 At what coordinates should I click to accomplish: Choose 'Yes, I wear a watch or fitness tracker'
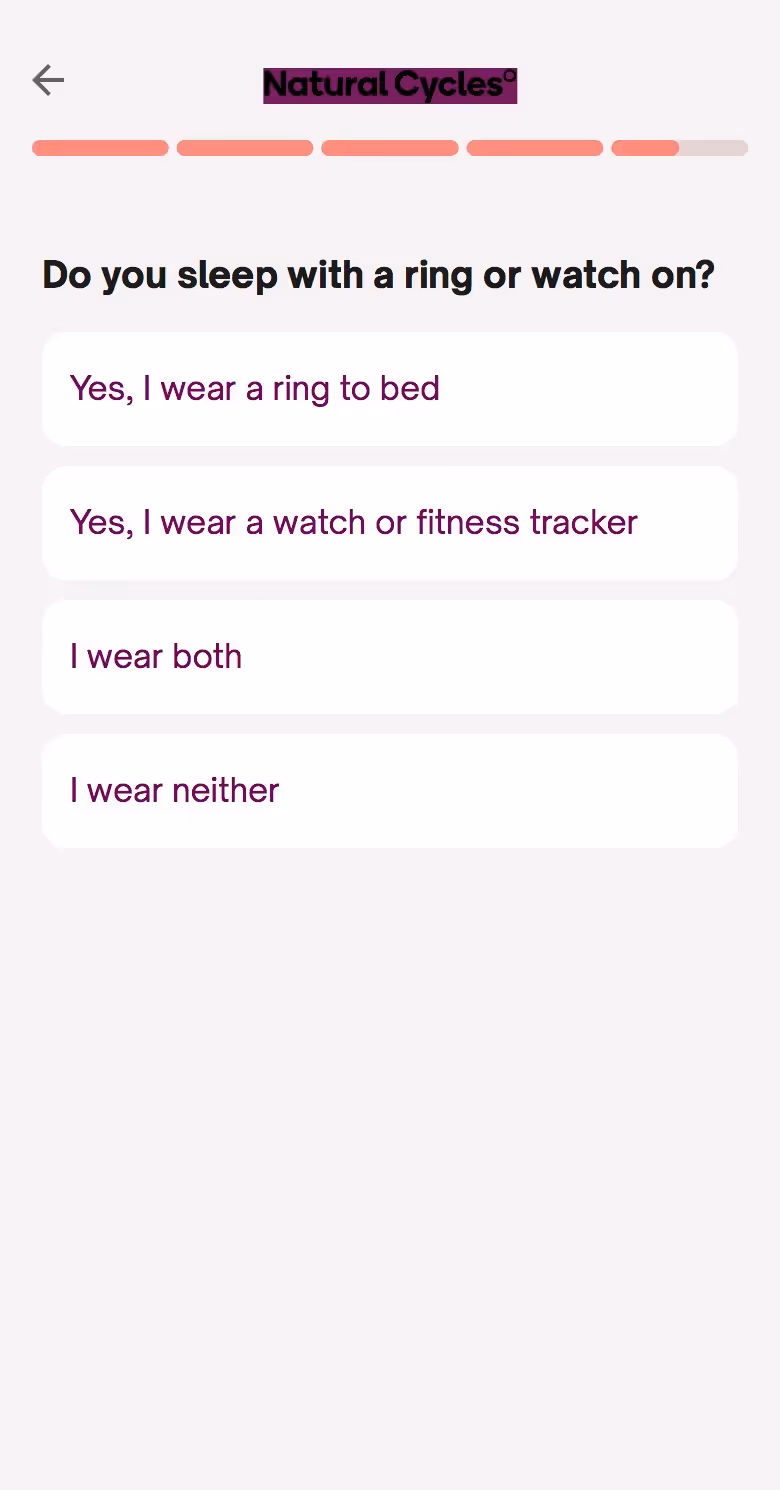(x=389, y=523)
